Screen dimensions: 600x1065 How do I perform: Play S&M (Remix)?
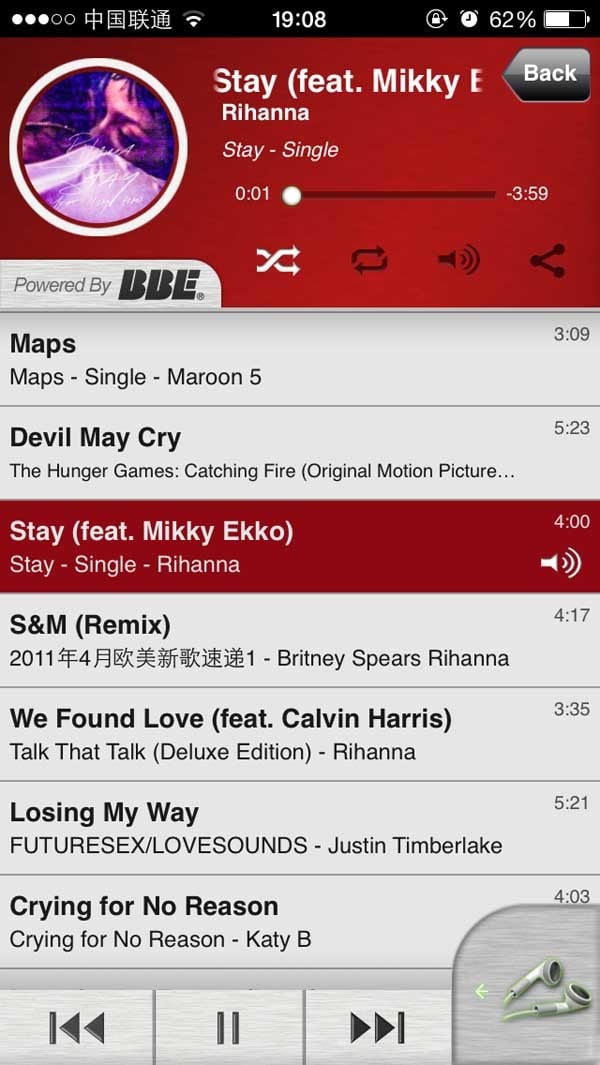click(x=280, y=641)
